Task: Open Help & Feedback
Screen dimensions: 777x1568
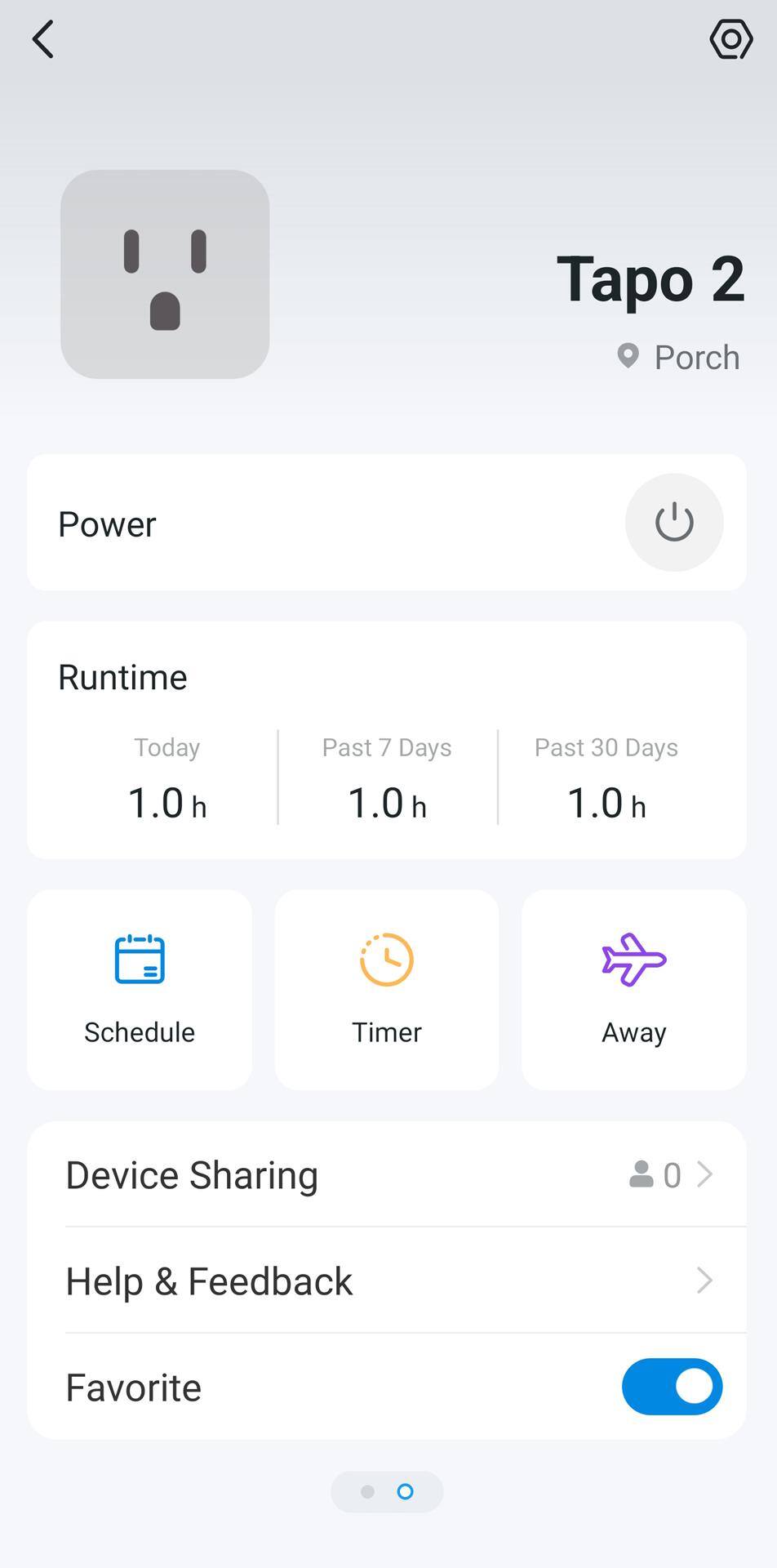Action: point(387,1281)
